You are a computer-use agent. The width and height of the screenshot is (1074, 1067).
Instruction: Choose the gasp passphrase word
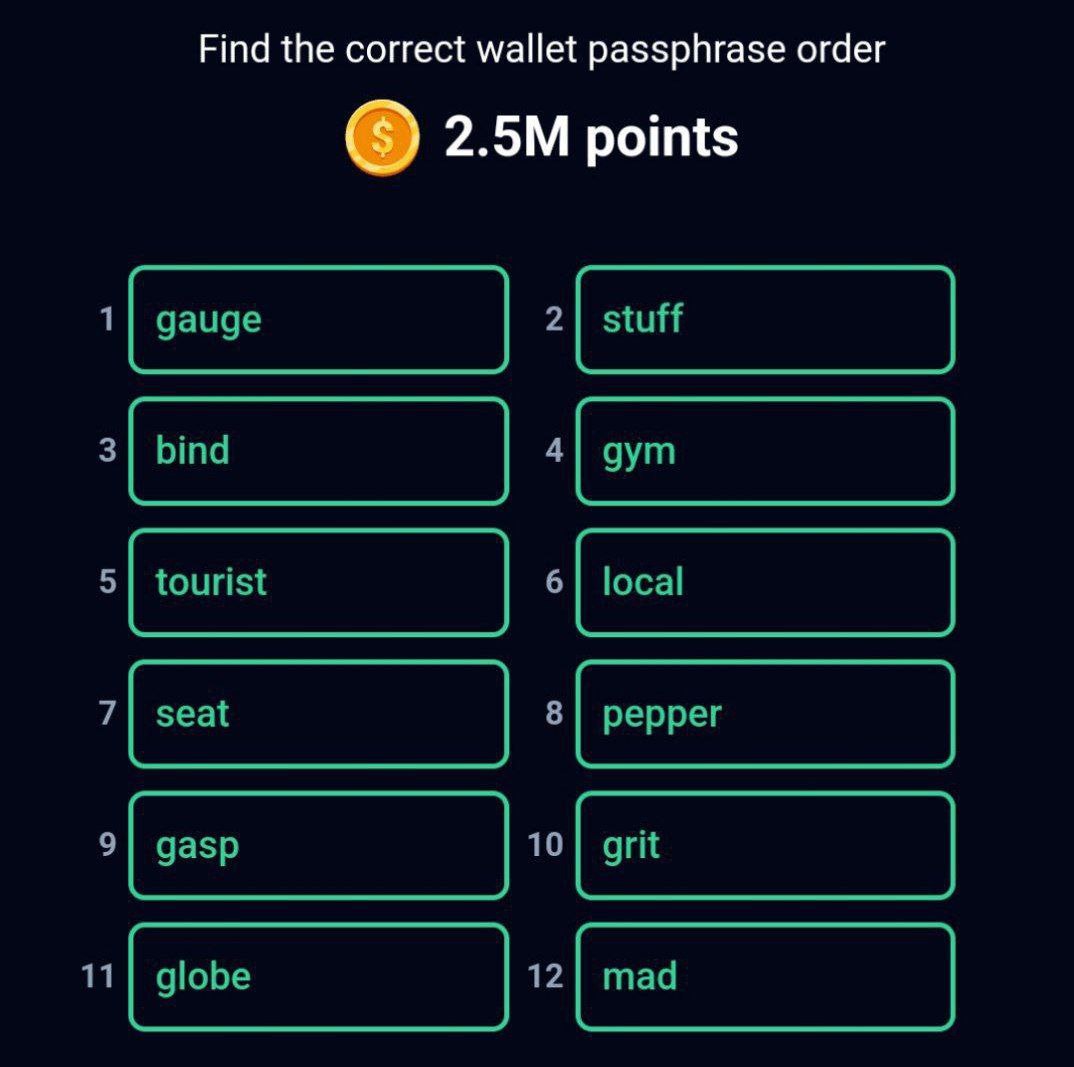tap(318, 845)
